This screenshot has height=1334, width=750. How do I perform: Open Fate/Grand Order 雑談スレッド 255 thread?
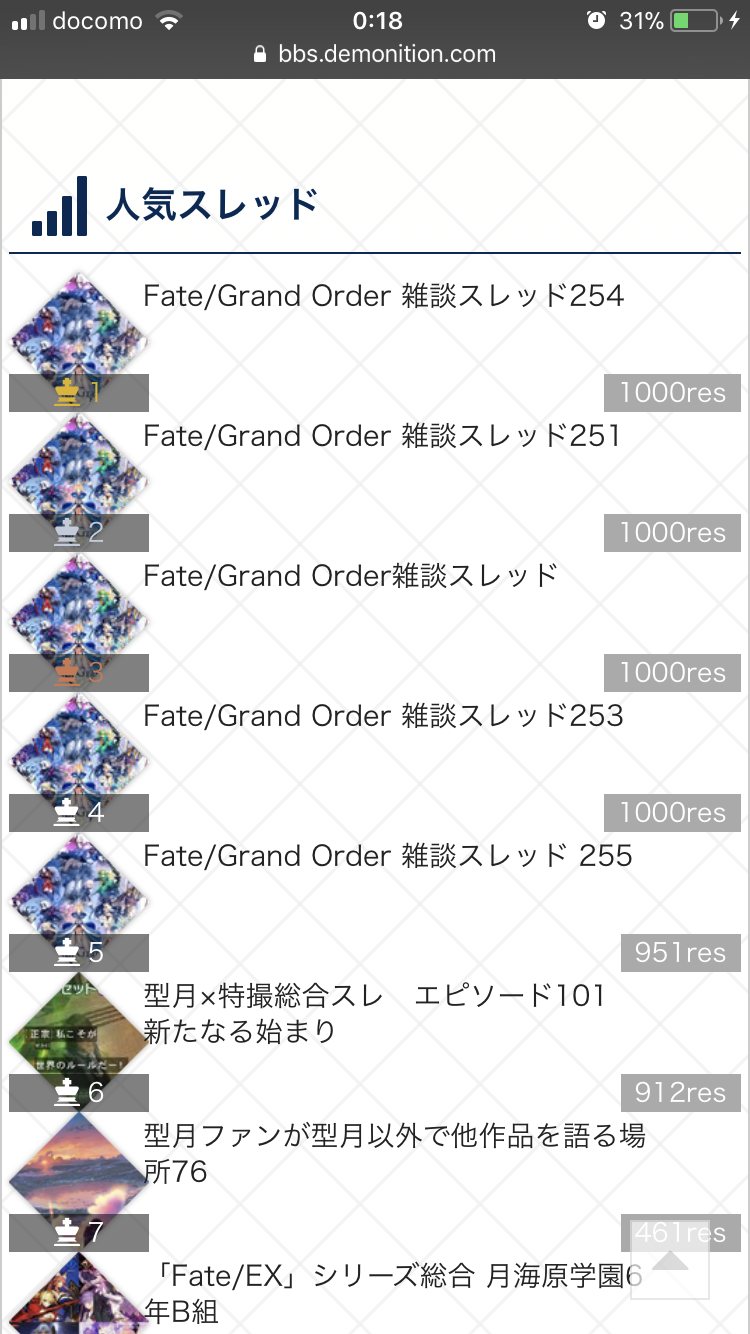tap(388, 856)
